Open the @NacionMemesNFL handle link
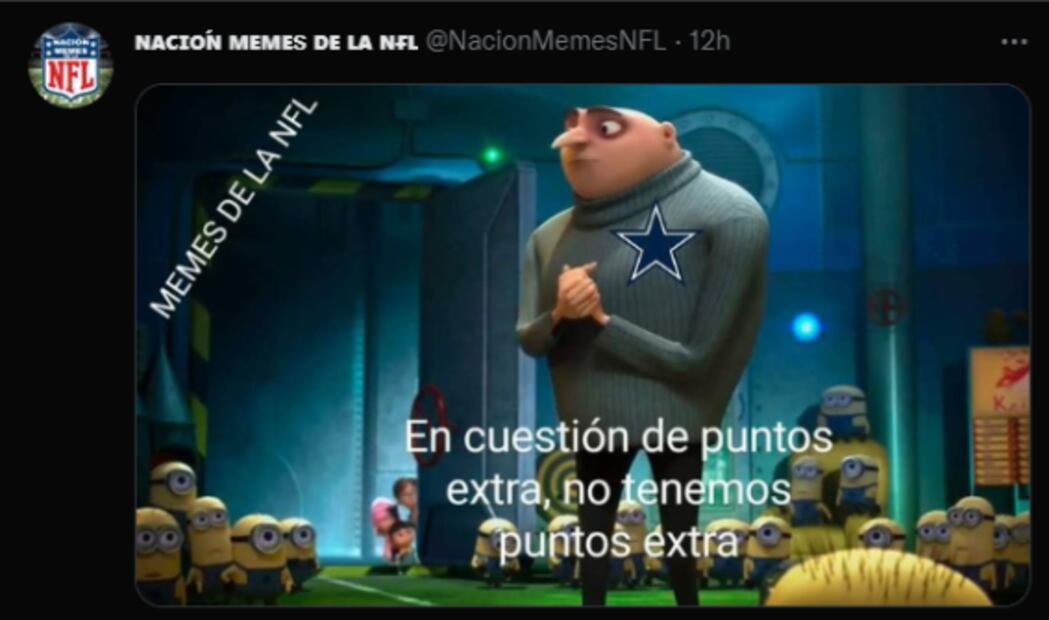 (x=545, y=42)
